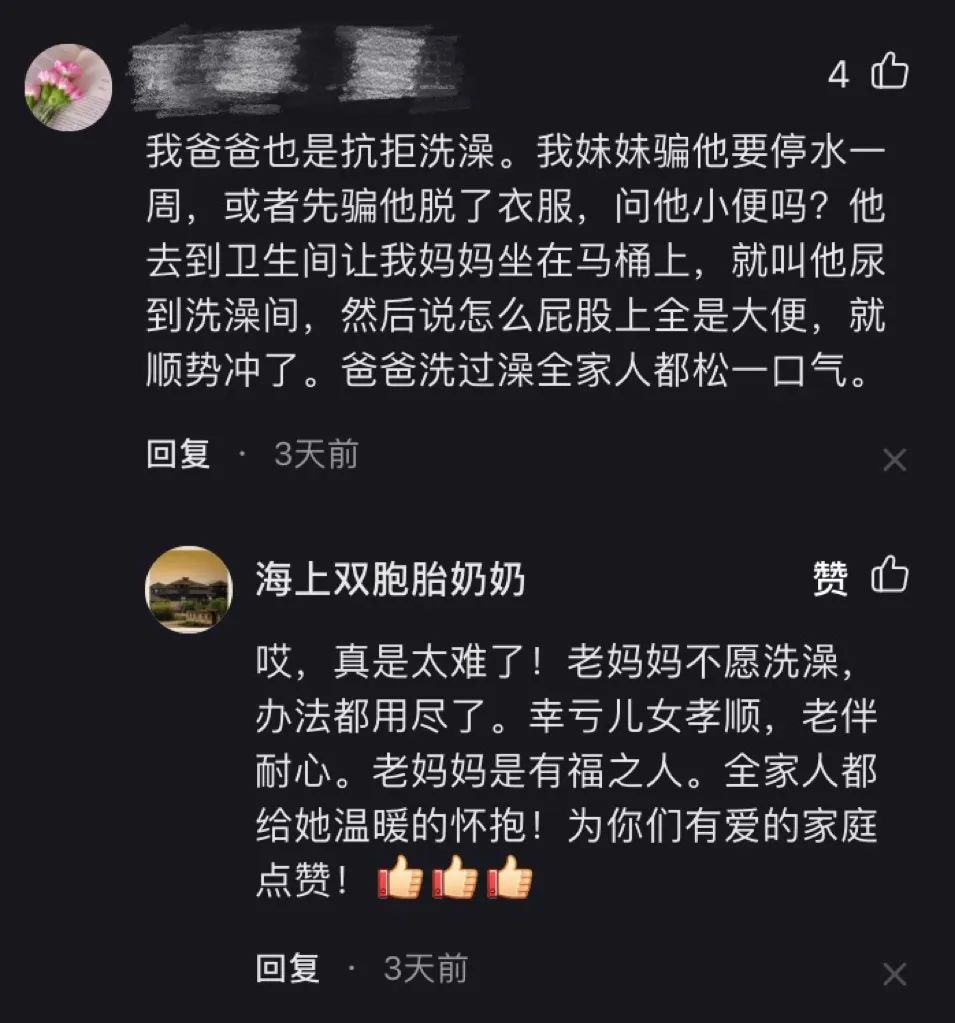Open the username 海上双胞胎奶奶
The image size is (955, 1023).
click(390, 579)
